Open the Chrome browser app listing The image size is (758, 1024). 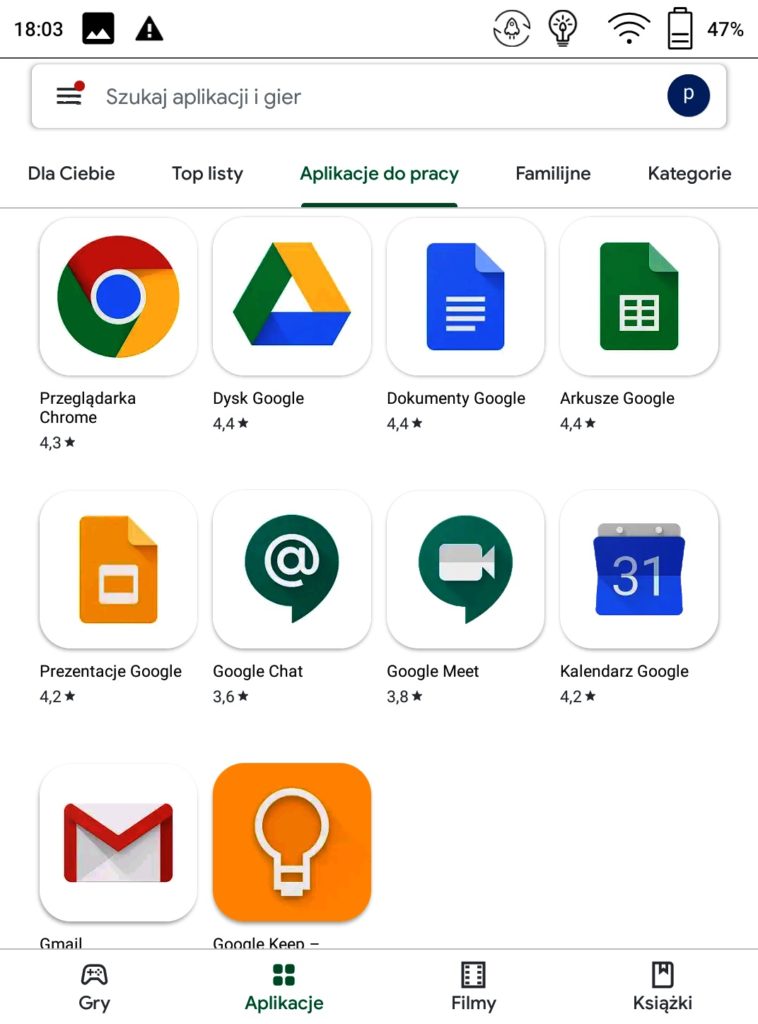(117, 297)
